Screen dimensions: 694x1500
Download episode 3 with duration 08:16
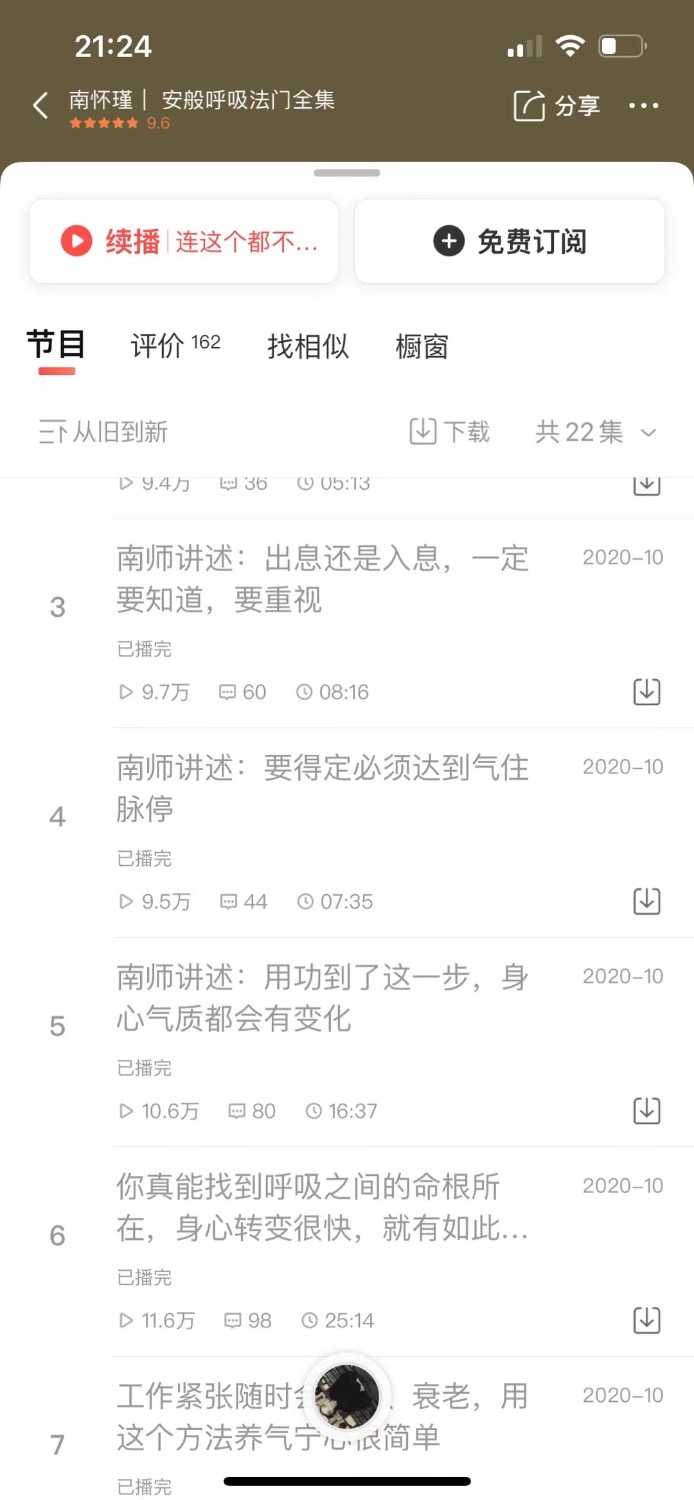click(647, 691)
